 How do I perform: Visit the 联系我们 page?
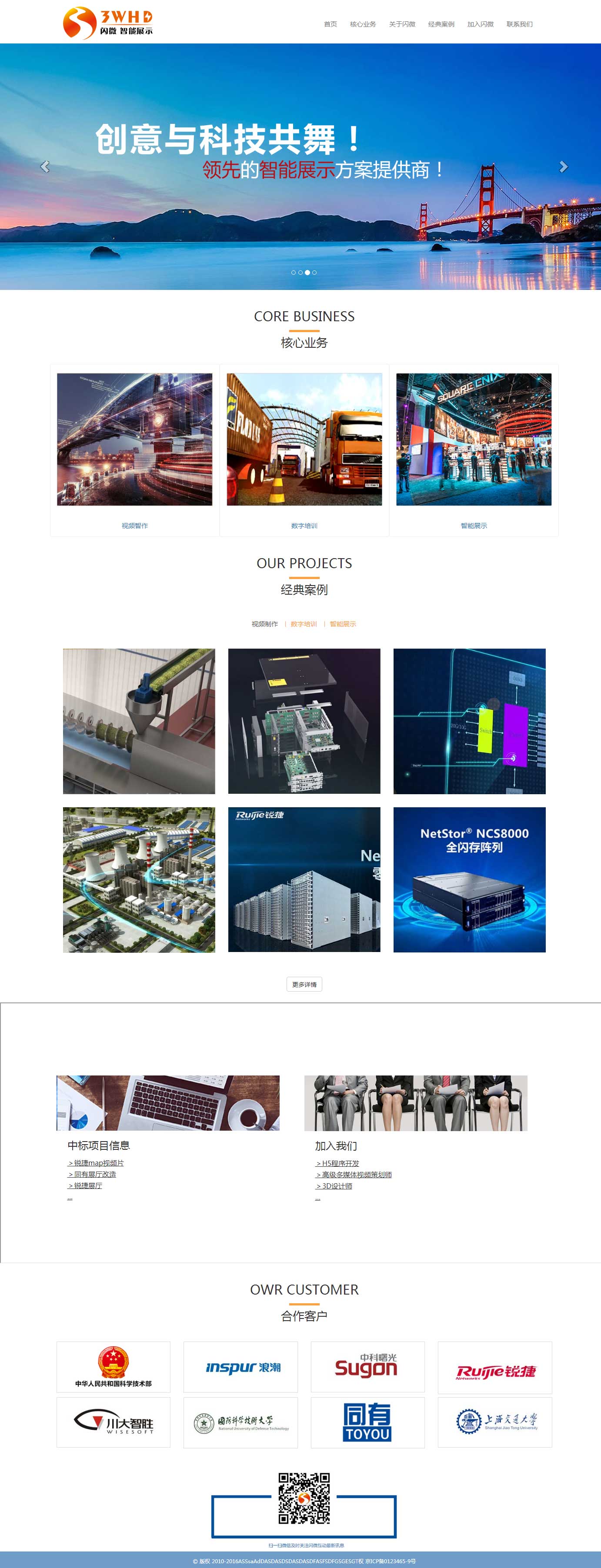point(519,24)
